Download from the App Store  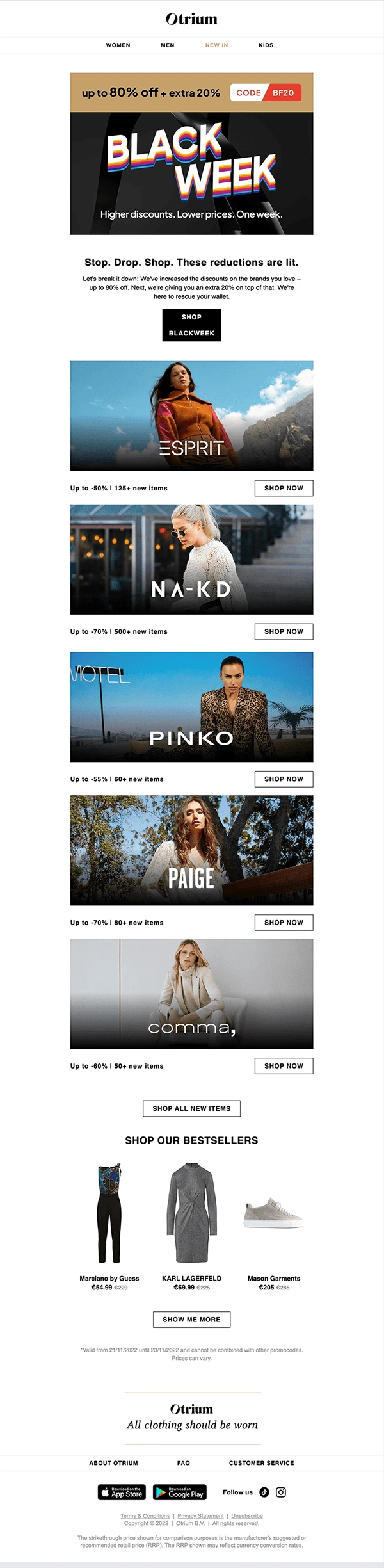coord(122,1492)
